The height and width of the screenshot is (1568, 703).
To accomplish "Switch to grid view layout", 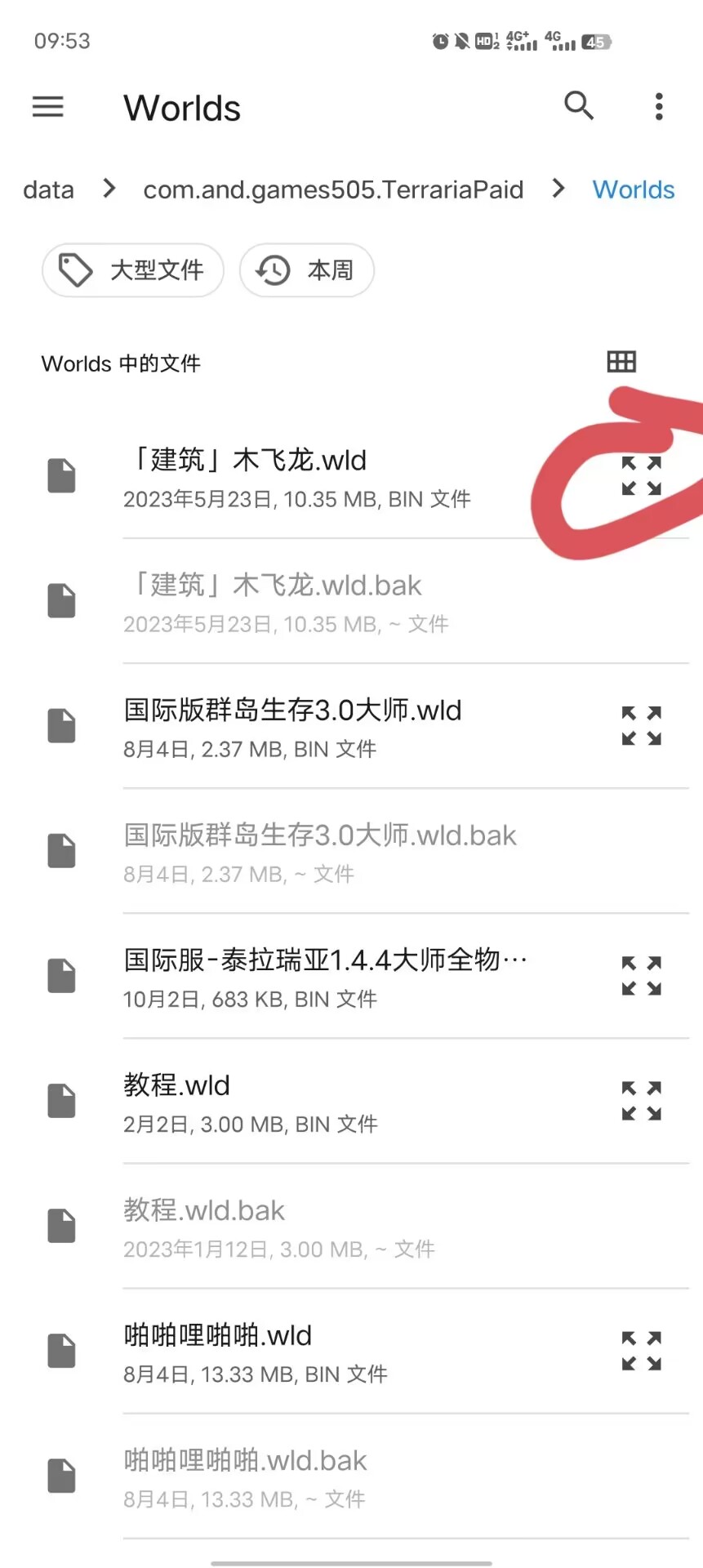I will (x=621, y=362).
